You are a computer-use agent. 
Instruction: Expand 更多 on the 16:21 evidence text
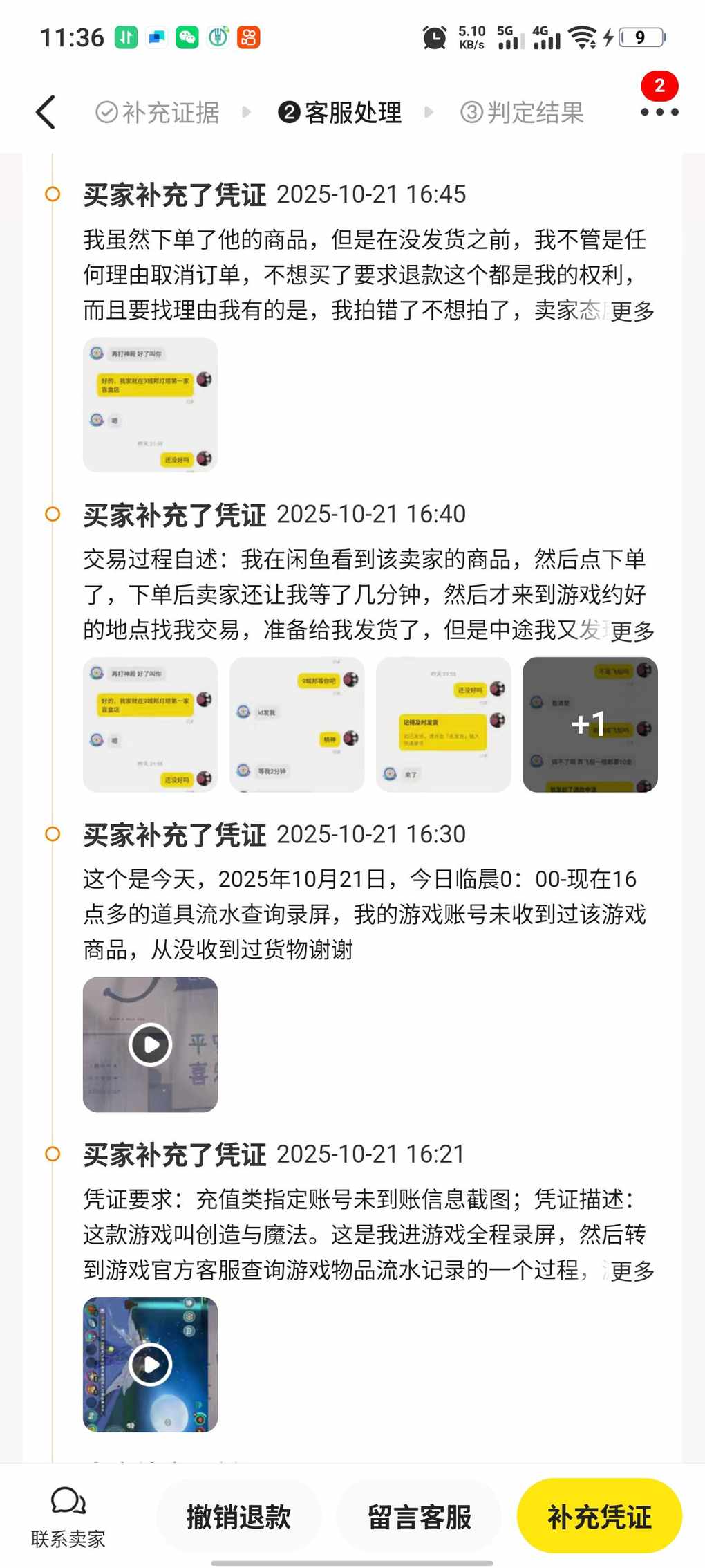coord(632,1271)
